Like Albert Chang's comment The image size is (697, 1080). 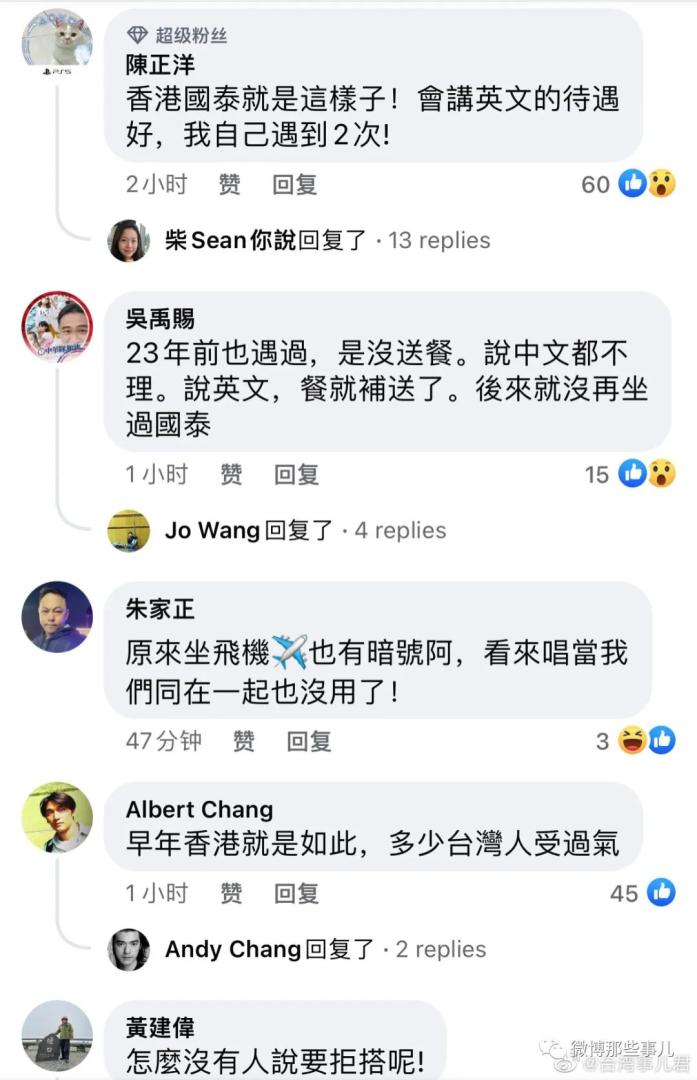click(x=231, y=893)
